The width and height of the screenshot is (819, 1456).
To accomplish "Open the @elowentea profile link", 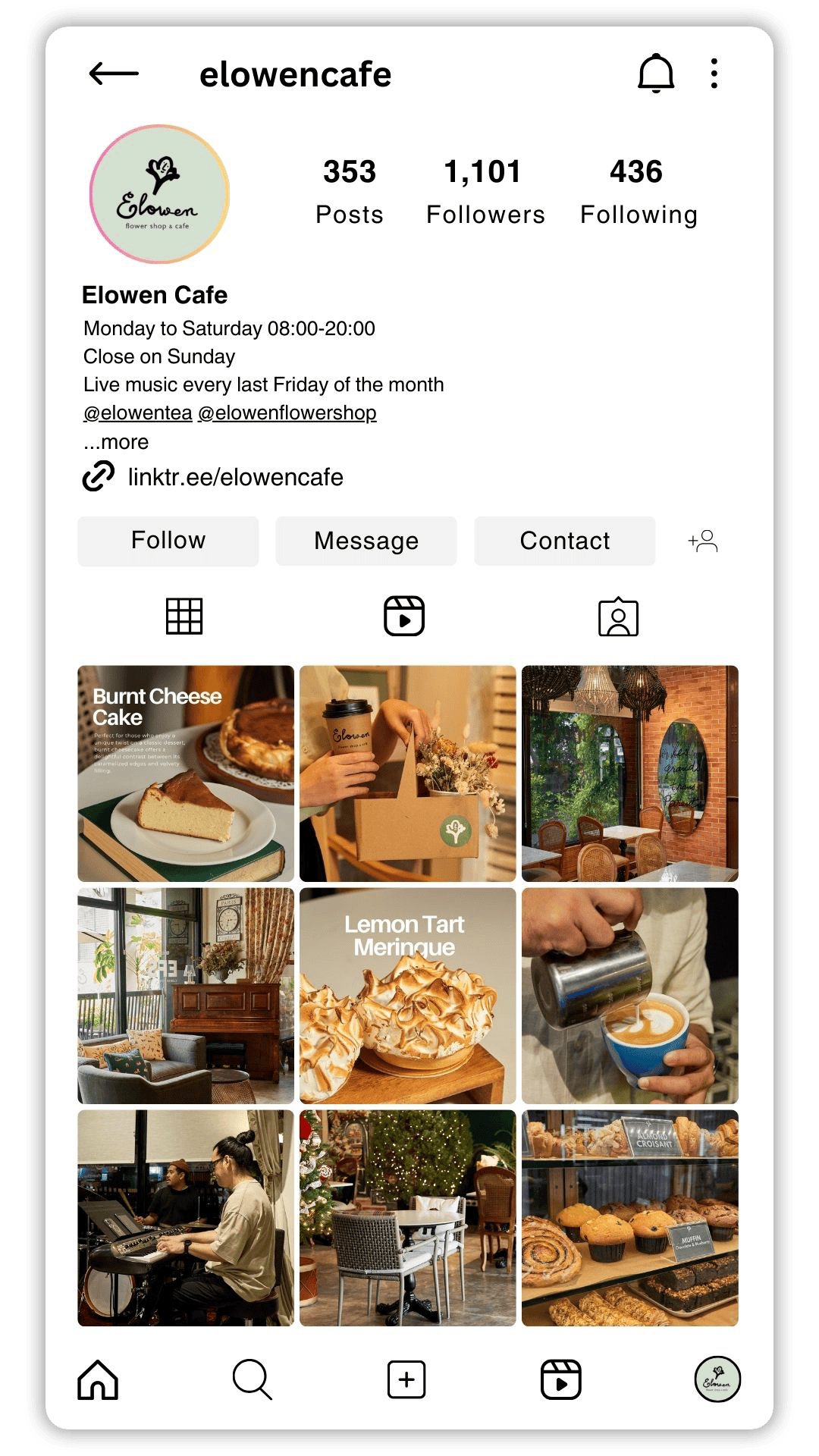I will 137,413.
